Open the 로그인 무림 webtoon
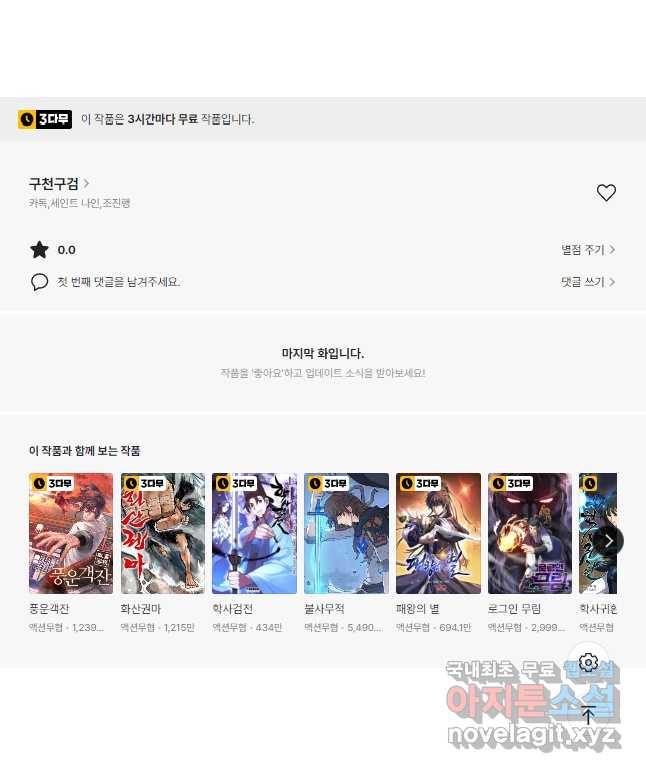 point(530,534)
